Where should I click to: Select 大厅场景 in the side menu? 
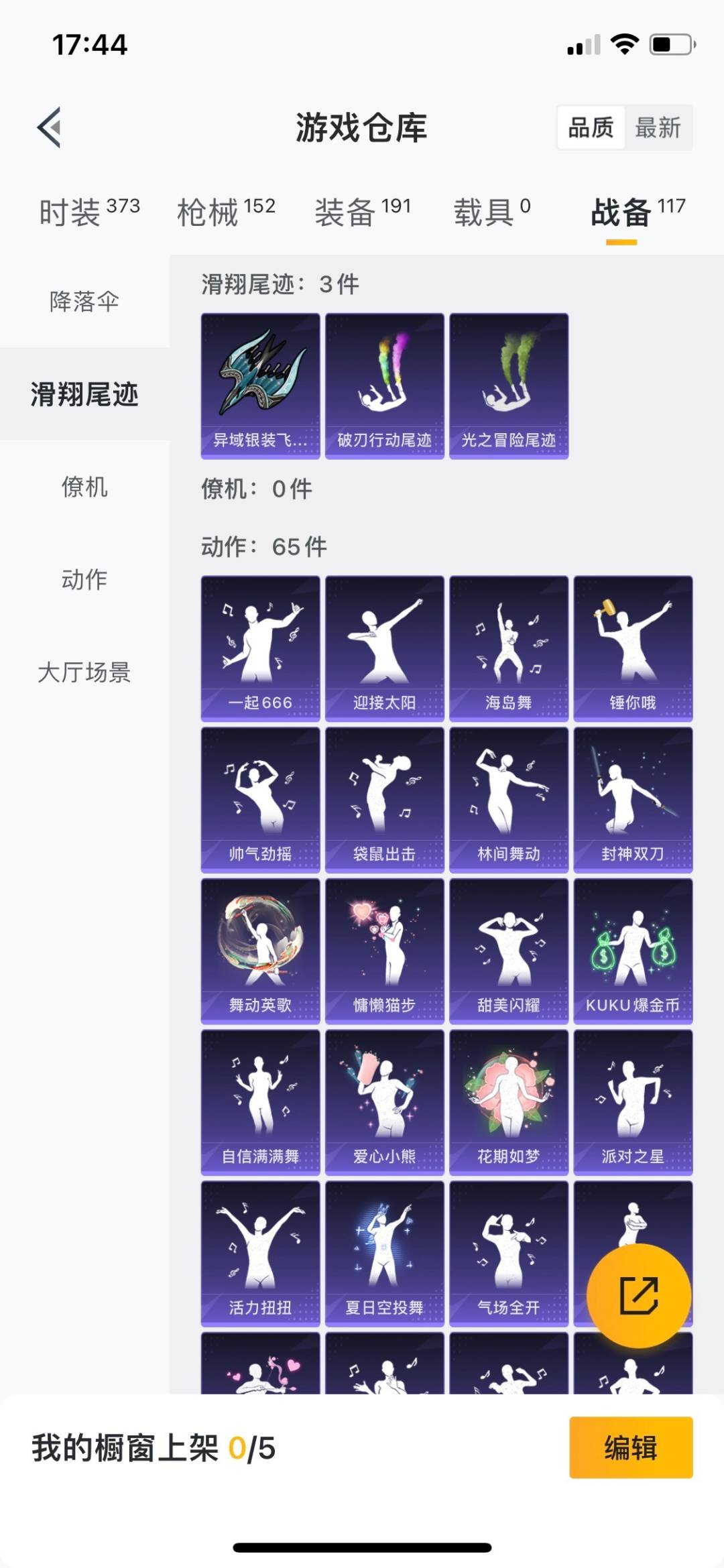pos(84,672)
